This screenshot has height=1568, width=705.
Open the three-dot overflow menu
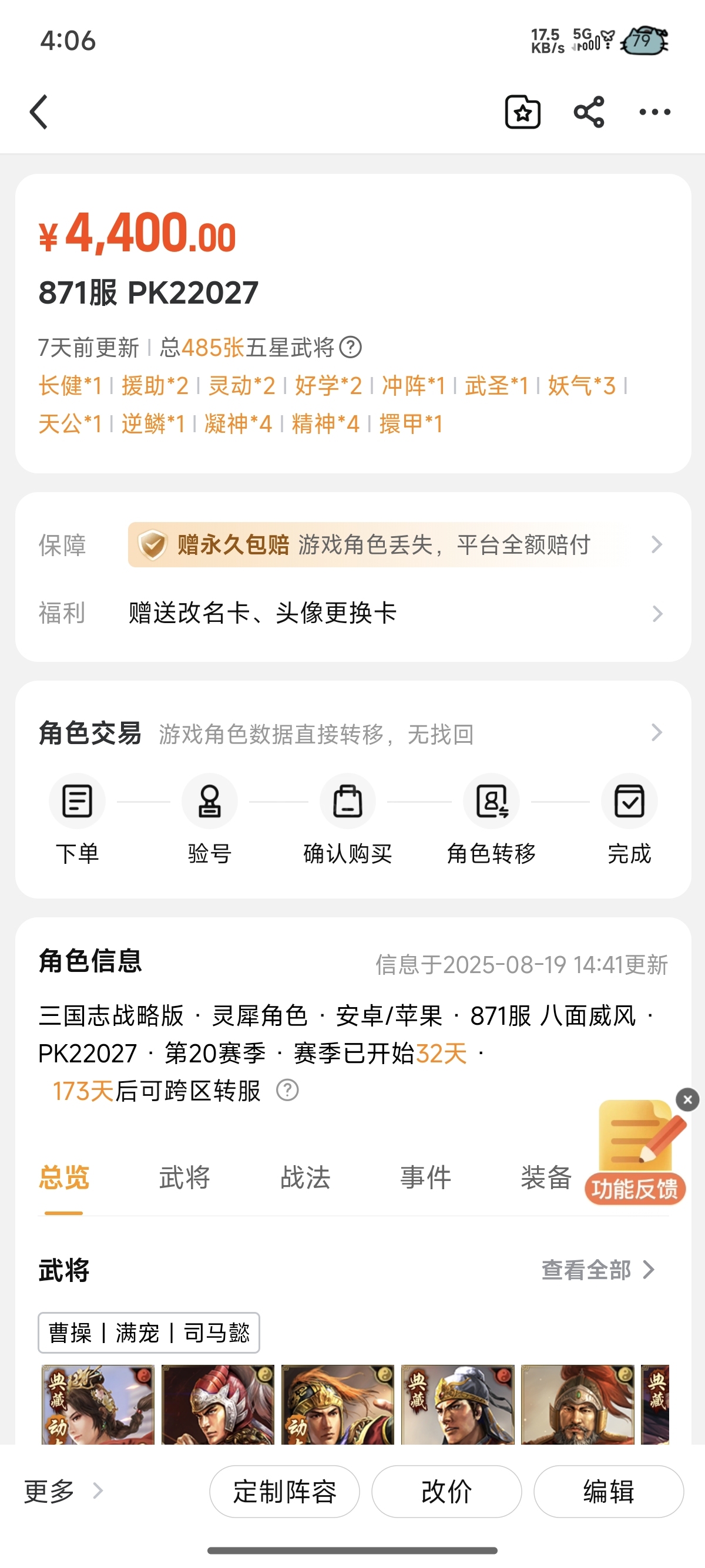pyautogui.click(x=654, y=112)
